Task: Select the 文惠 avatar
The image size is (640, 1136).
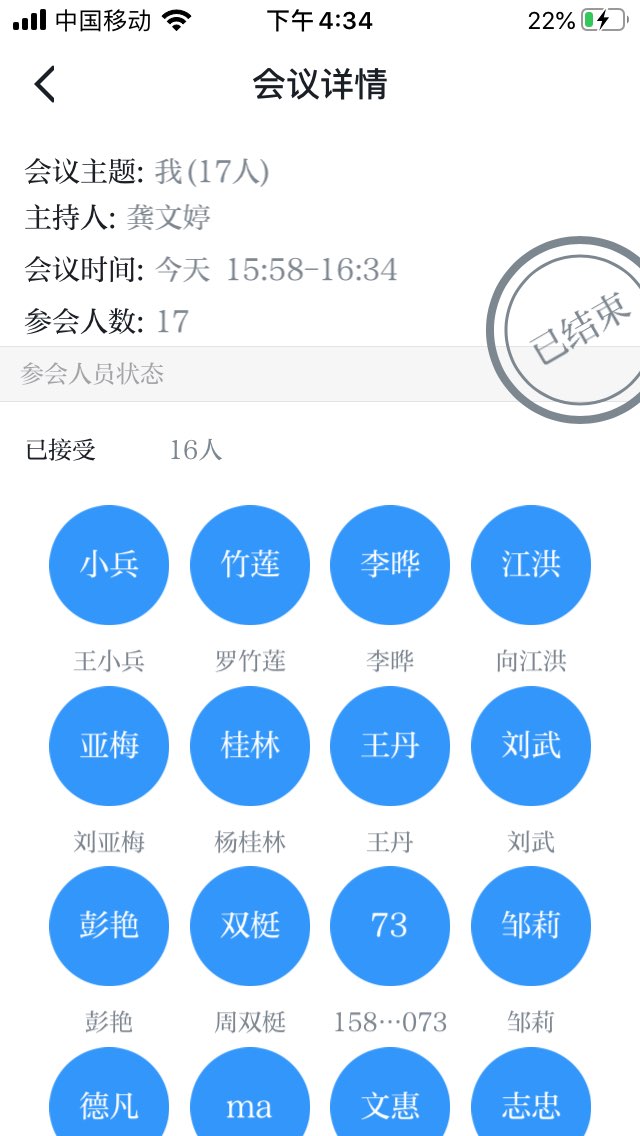Action: click(390, 1092)
